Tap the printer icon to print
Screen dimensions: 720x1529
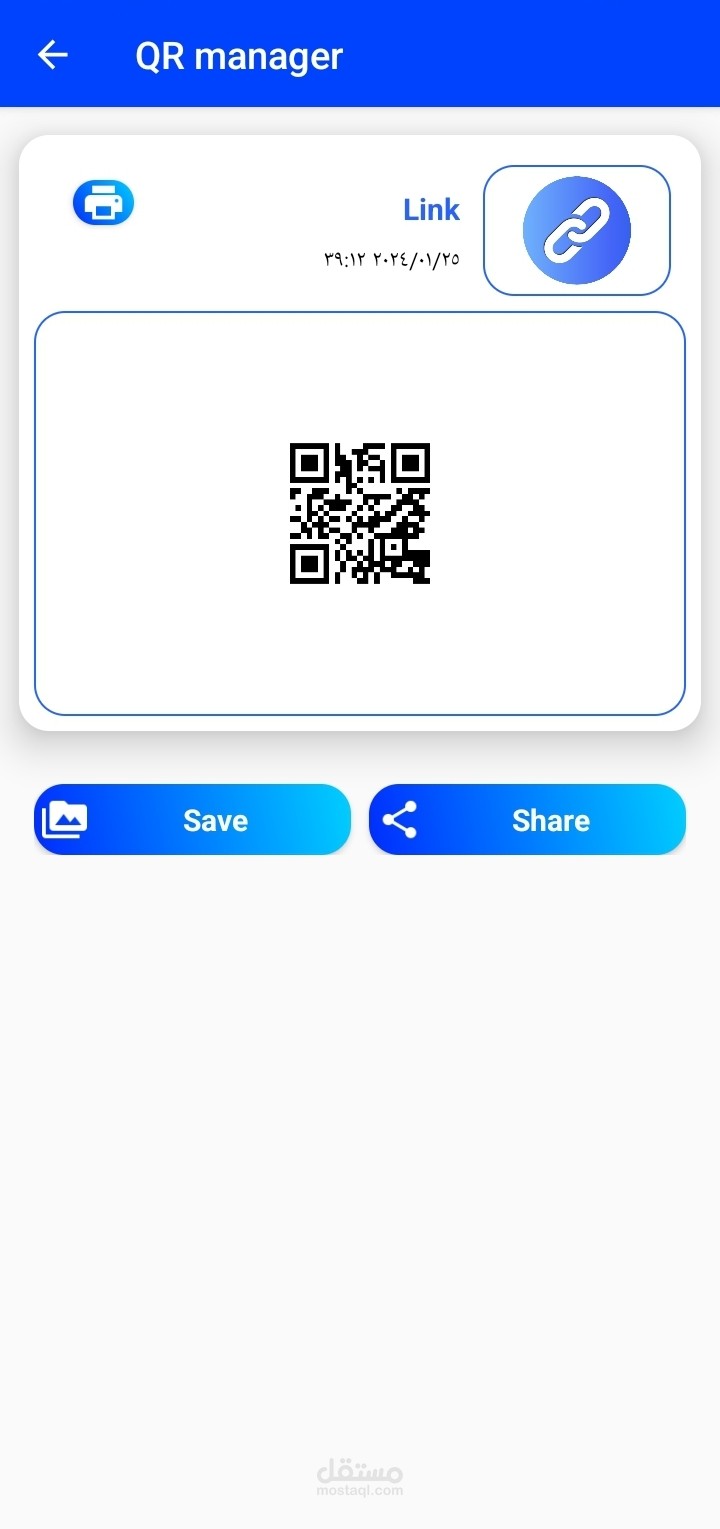click(x=103, y=203)
